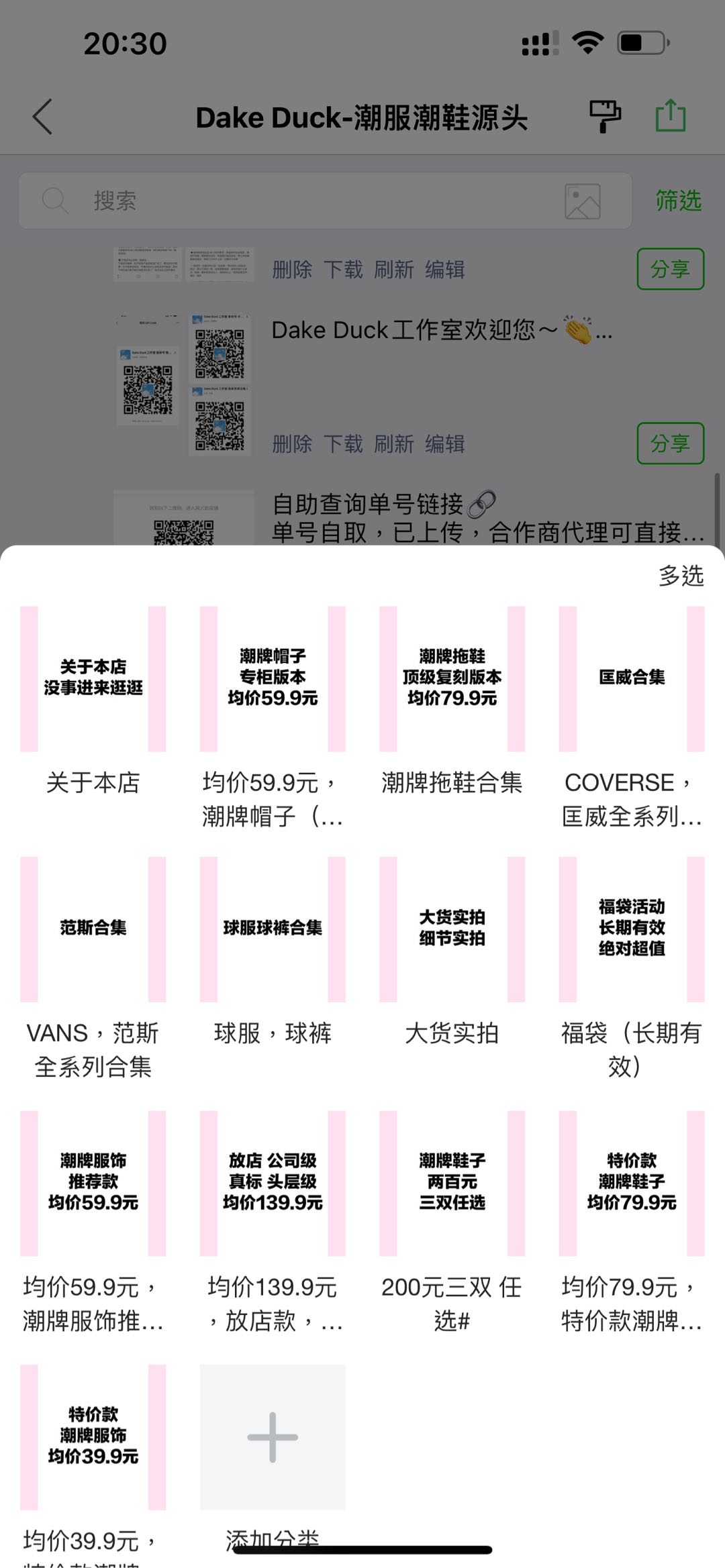725x1568 pixels.
Task: Tap 多选 to enable multi-select
Action: tap(680, 576)
